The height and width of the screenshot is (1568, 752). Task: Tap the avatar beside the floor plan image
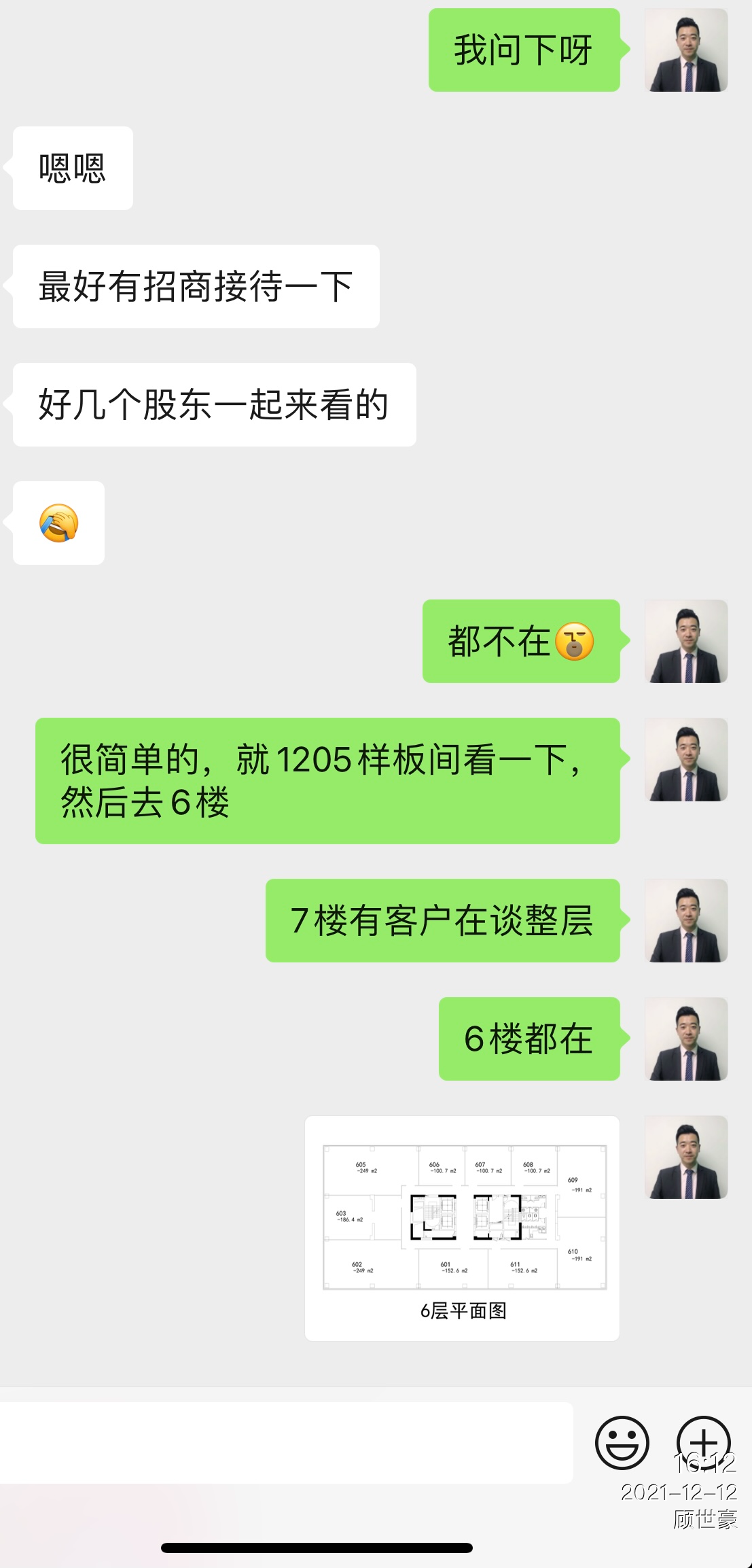point(685,1157)
